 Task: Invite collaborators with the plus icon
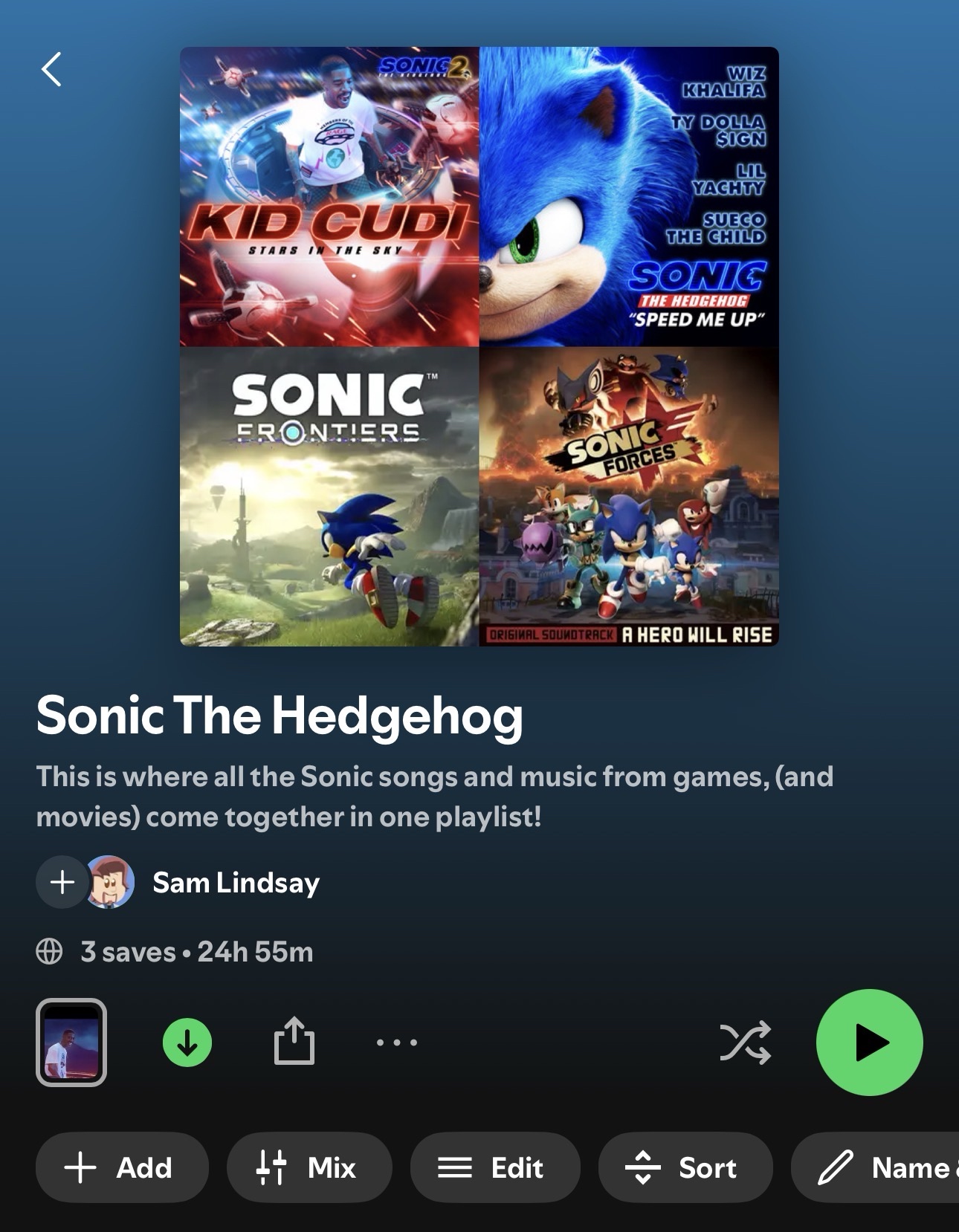pos(62,882)
